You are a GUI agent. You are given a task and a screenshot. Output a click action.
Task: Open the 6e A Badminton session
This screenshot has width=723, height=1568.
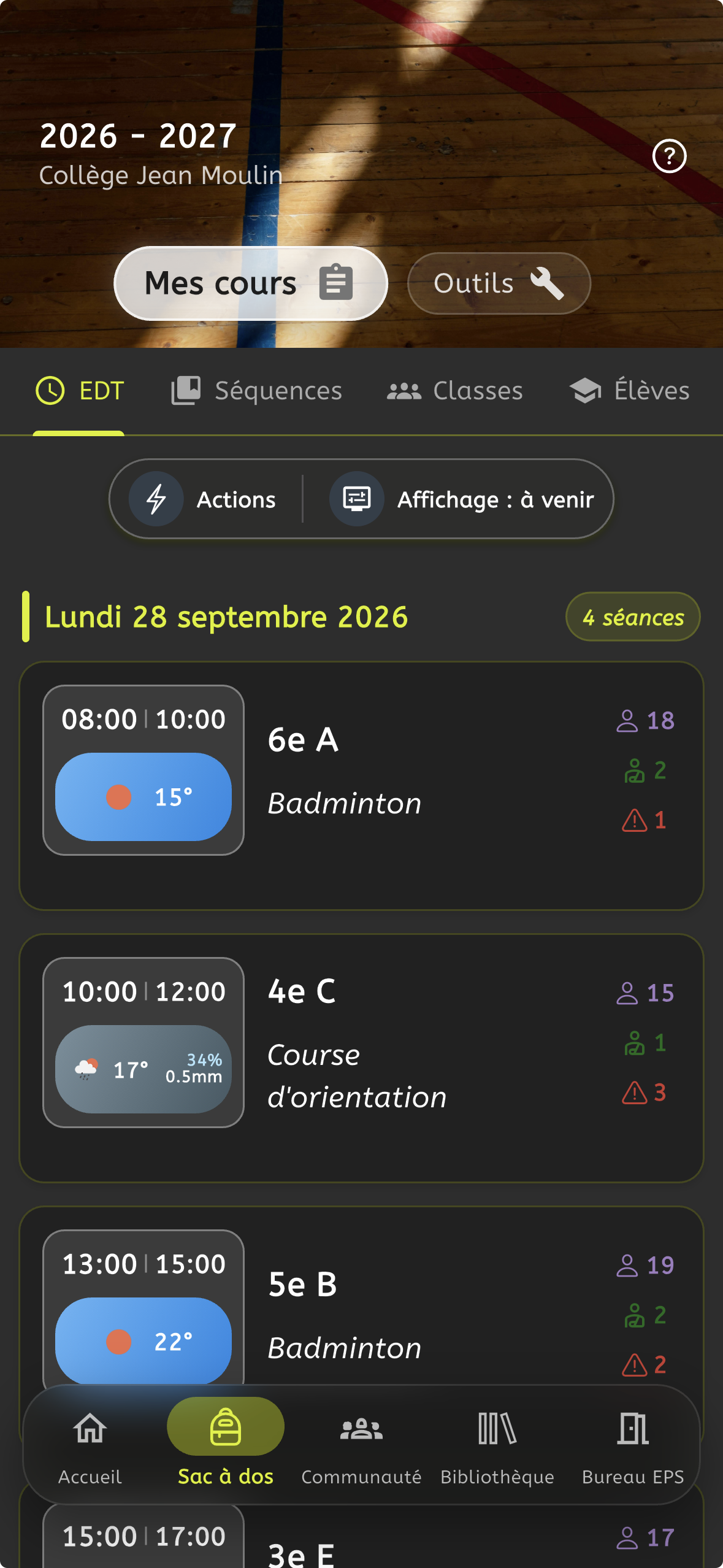[361, 785]
